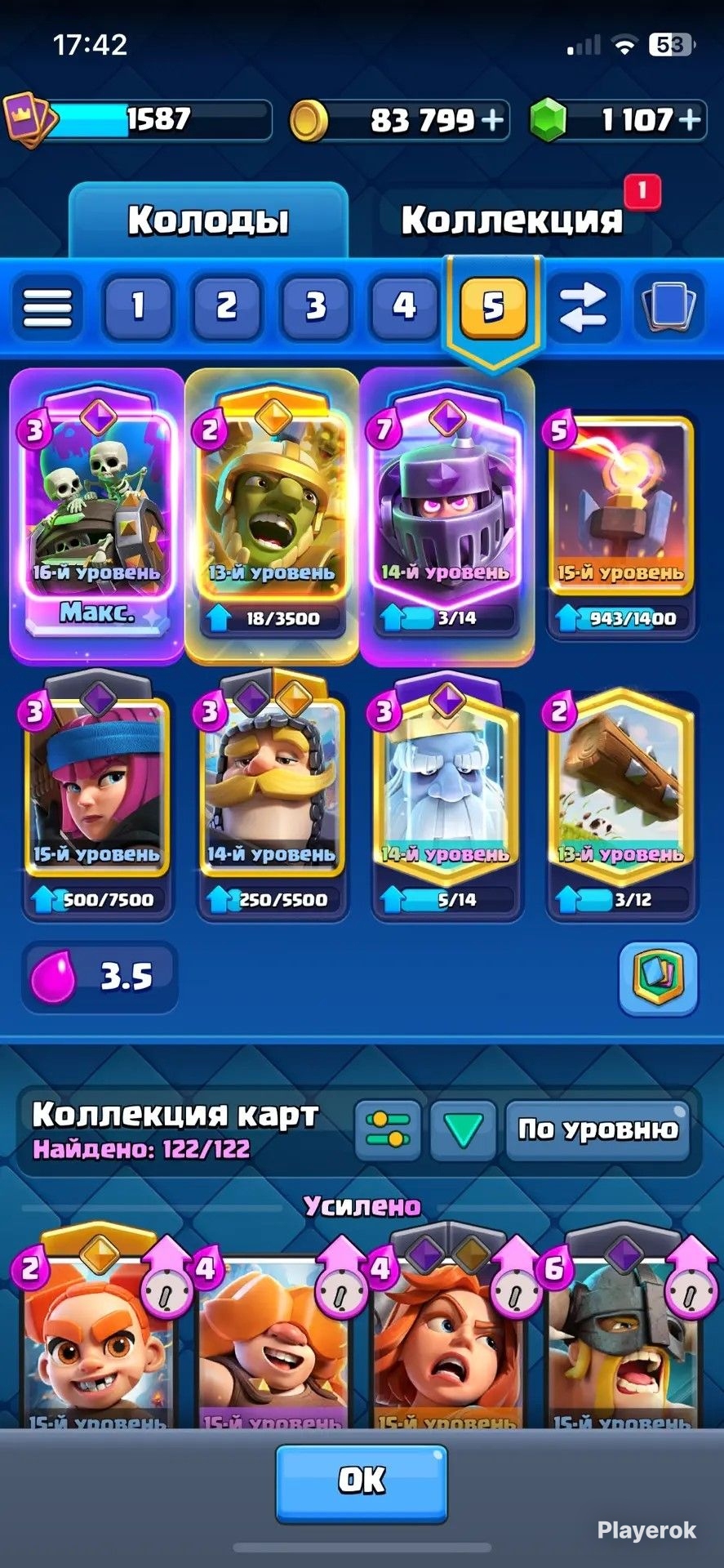The height and width of the screenshot is (1568, 724).
Task: Open the cards stack icon beside swap arrows
Action: 669,307
